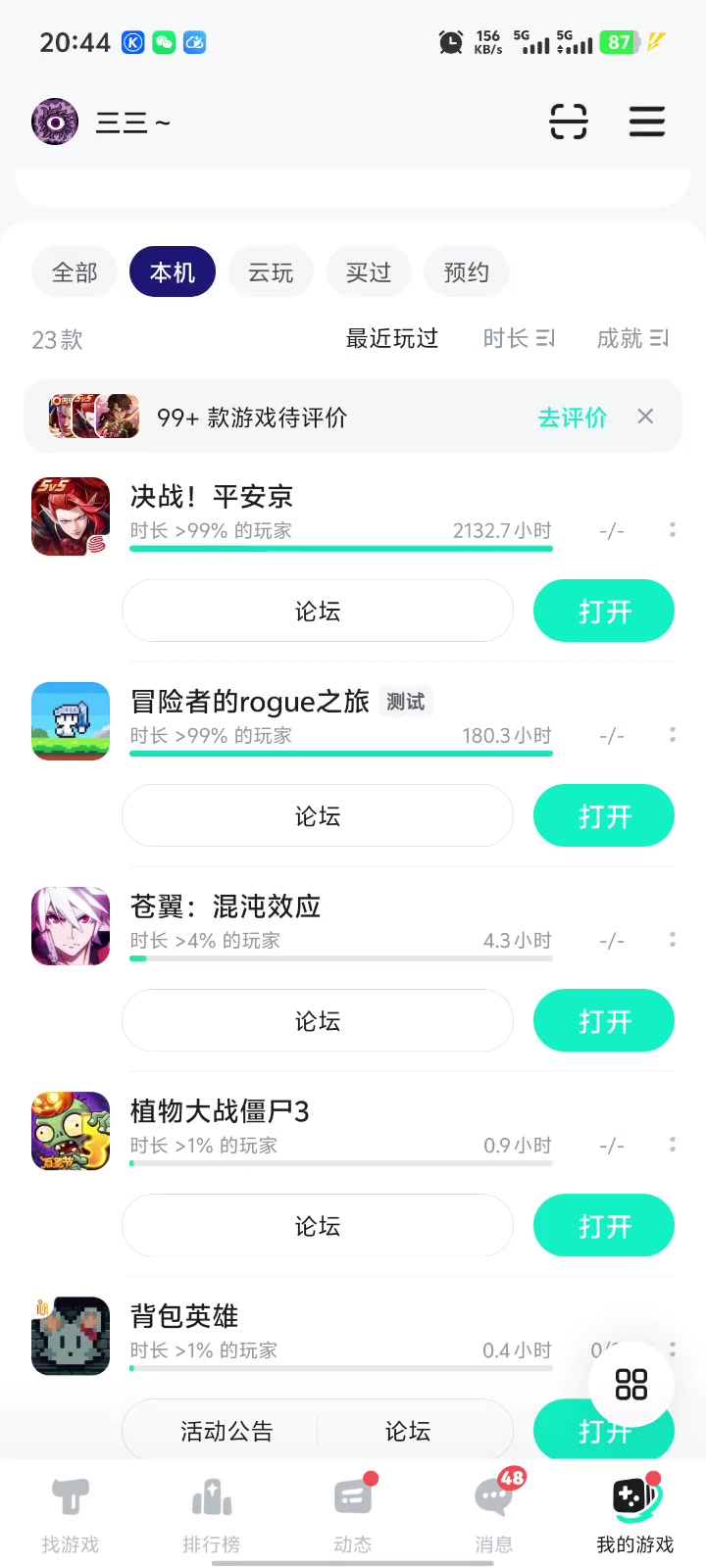Open more options for 苍翼：混沌效应
The image size is (706, 1568).
pyautogui.click(x=673, y=940)
